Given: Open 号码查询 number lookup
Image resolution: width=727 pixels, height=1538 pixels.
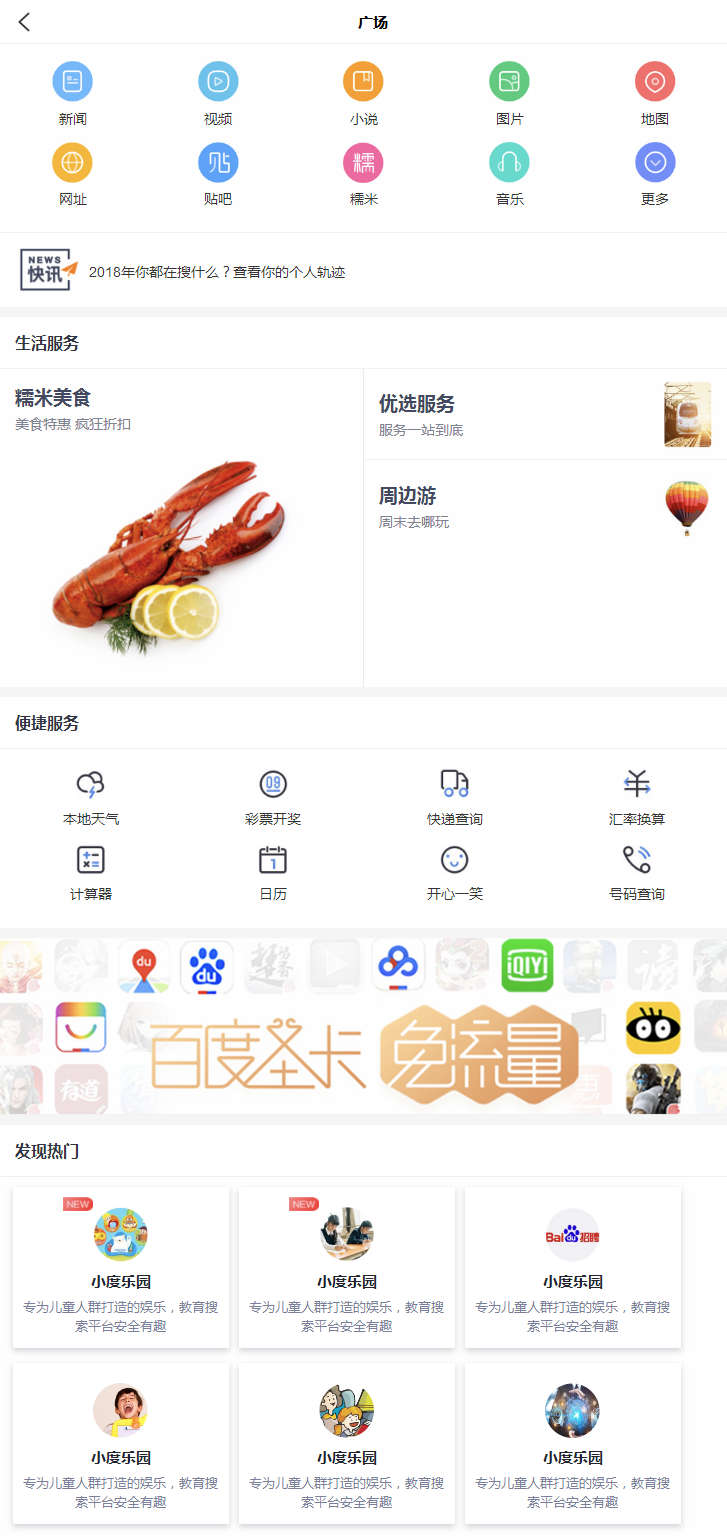Looking at the screenshot, I should 637,870.
